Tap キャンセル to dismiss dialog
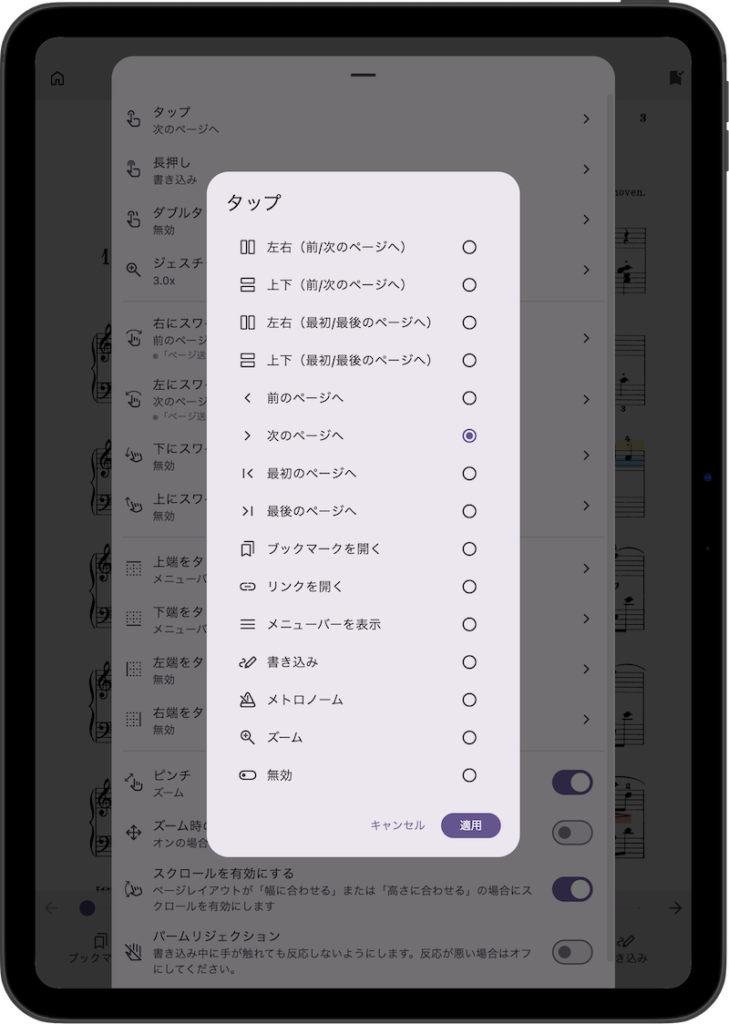The height and width of the screenshot is (1024, 729). pyautogui.click(x=397, y=826)
